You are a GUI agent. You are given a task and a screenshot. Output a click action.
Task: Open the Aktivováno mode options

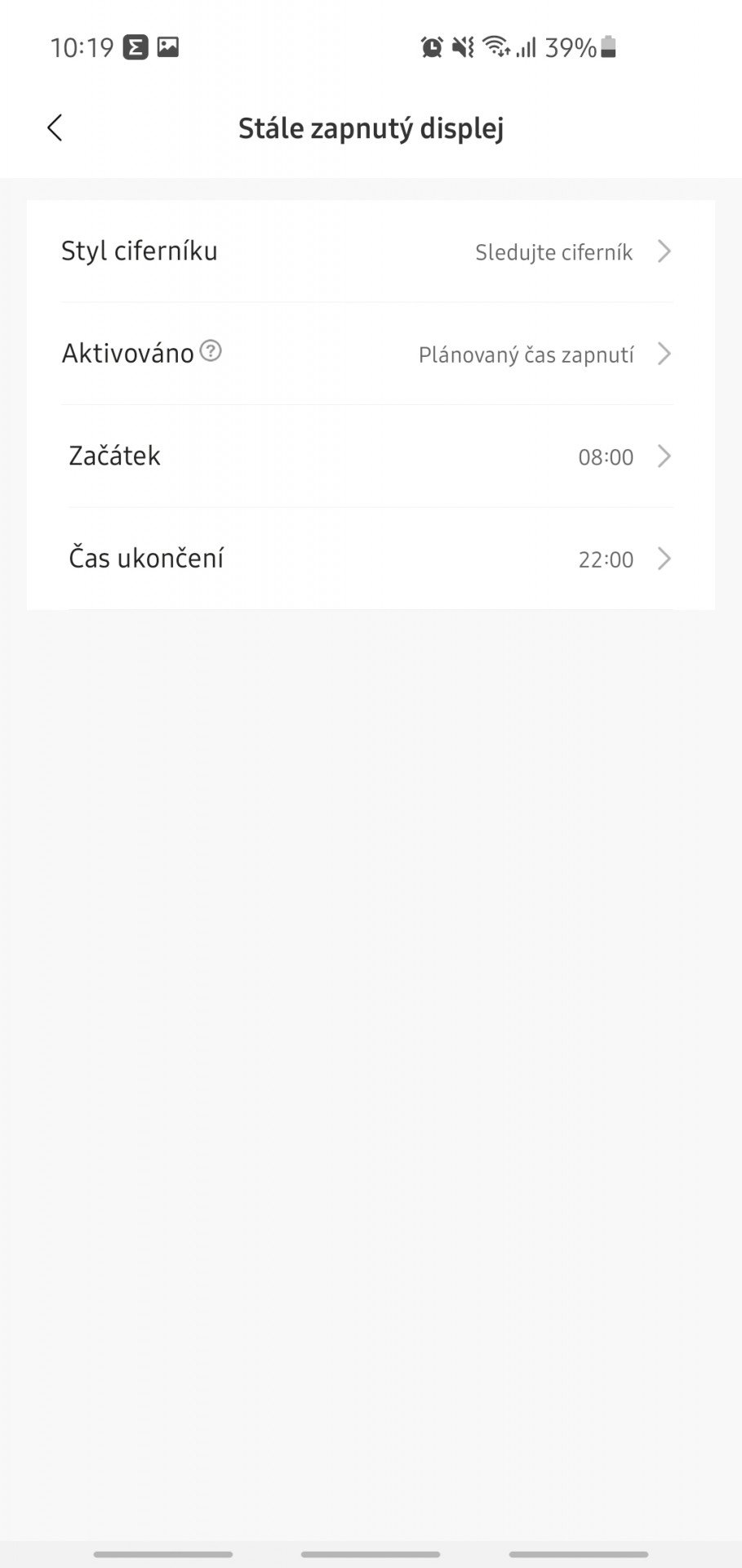[x=371, y=354]
